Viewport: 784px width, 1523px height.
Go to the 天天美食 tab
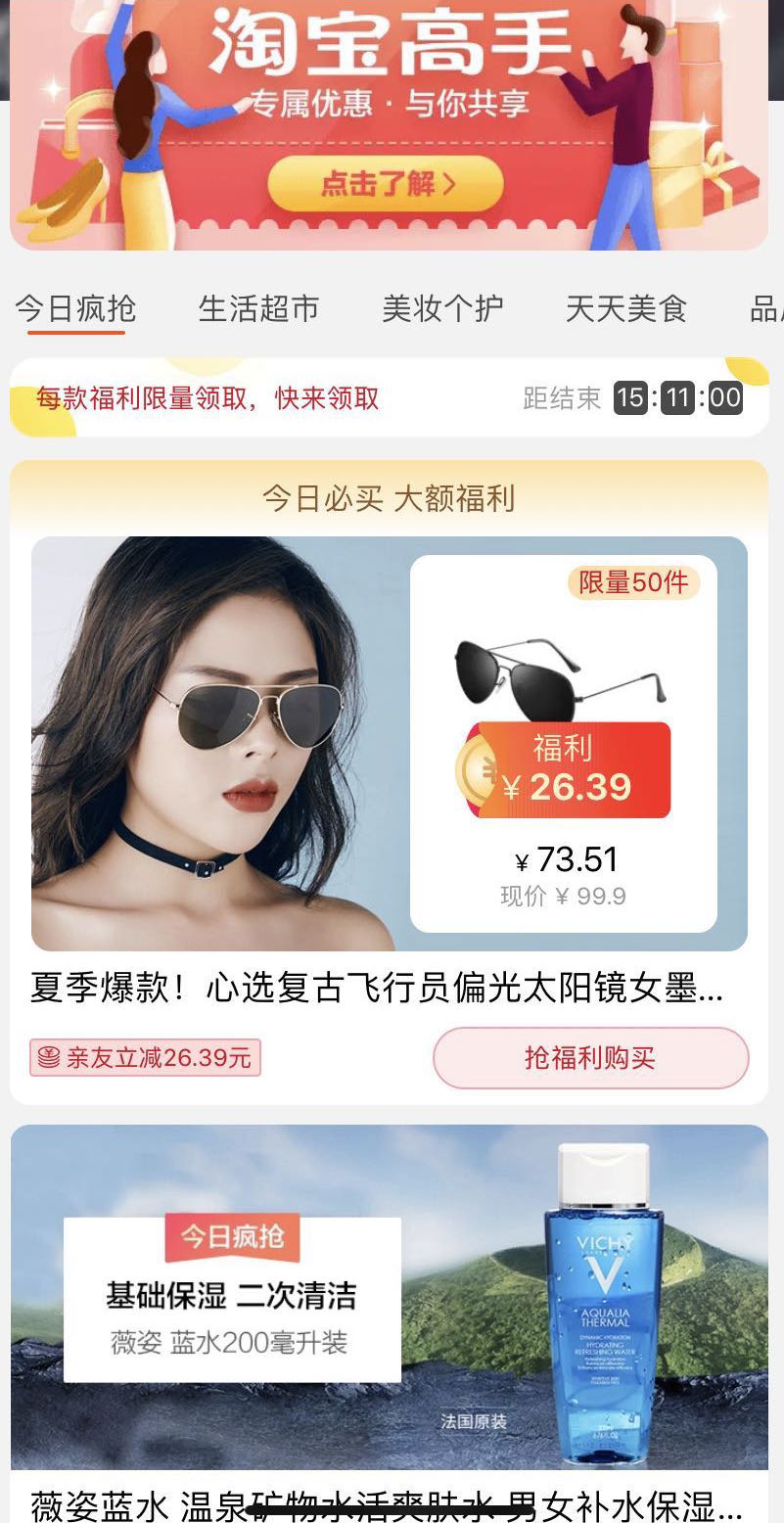pos(626,309)
